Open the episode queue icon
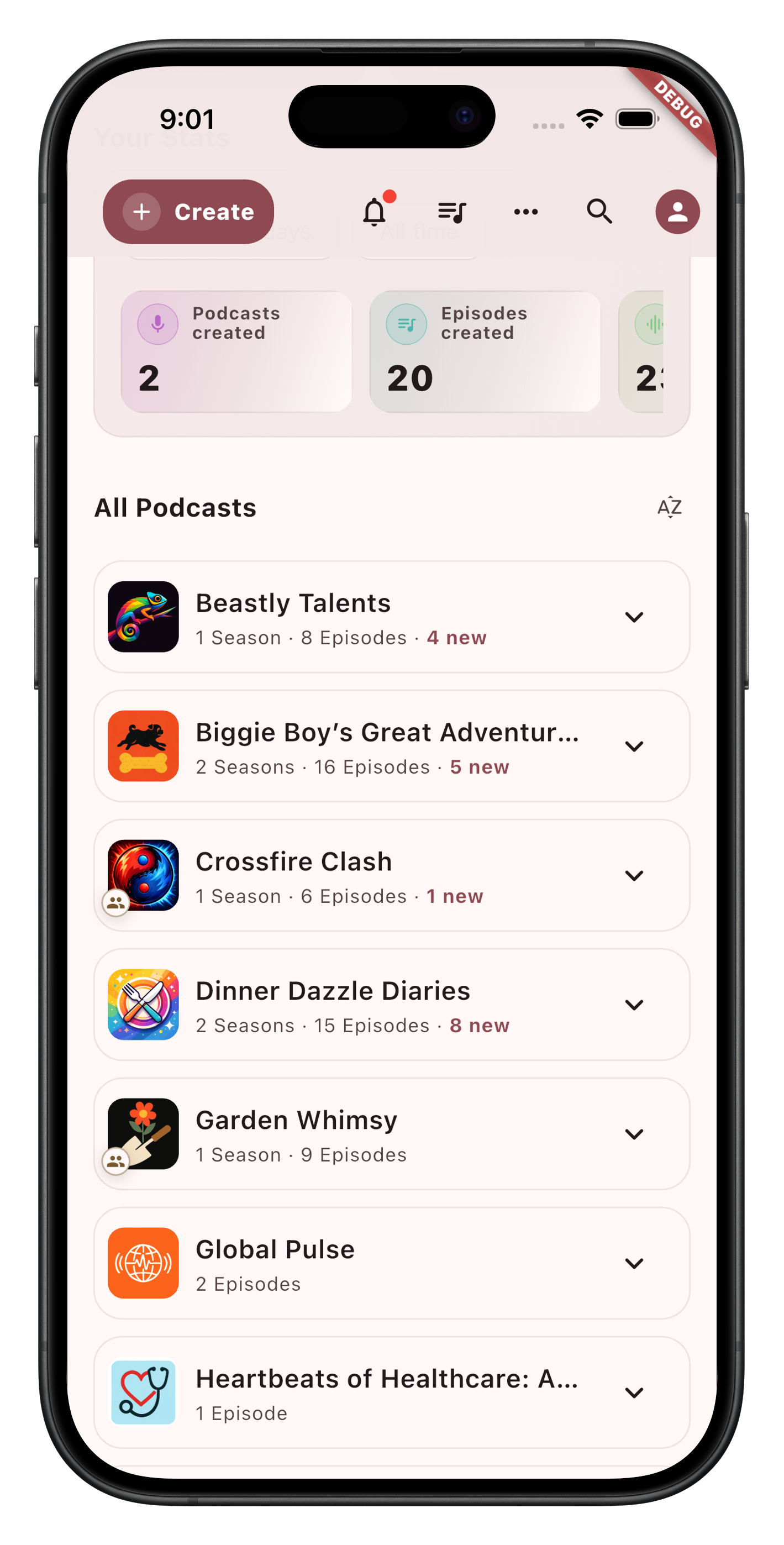This screenshot has height=1545, width=784. [452, 212]
